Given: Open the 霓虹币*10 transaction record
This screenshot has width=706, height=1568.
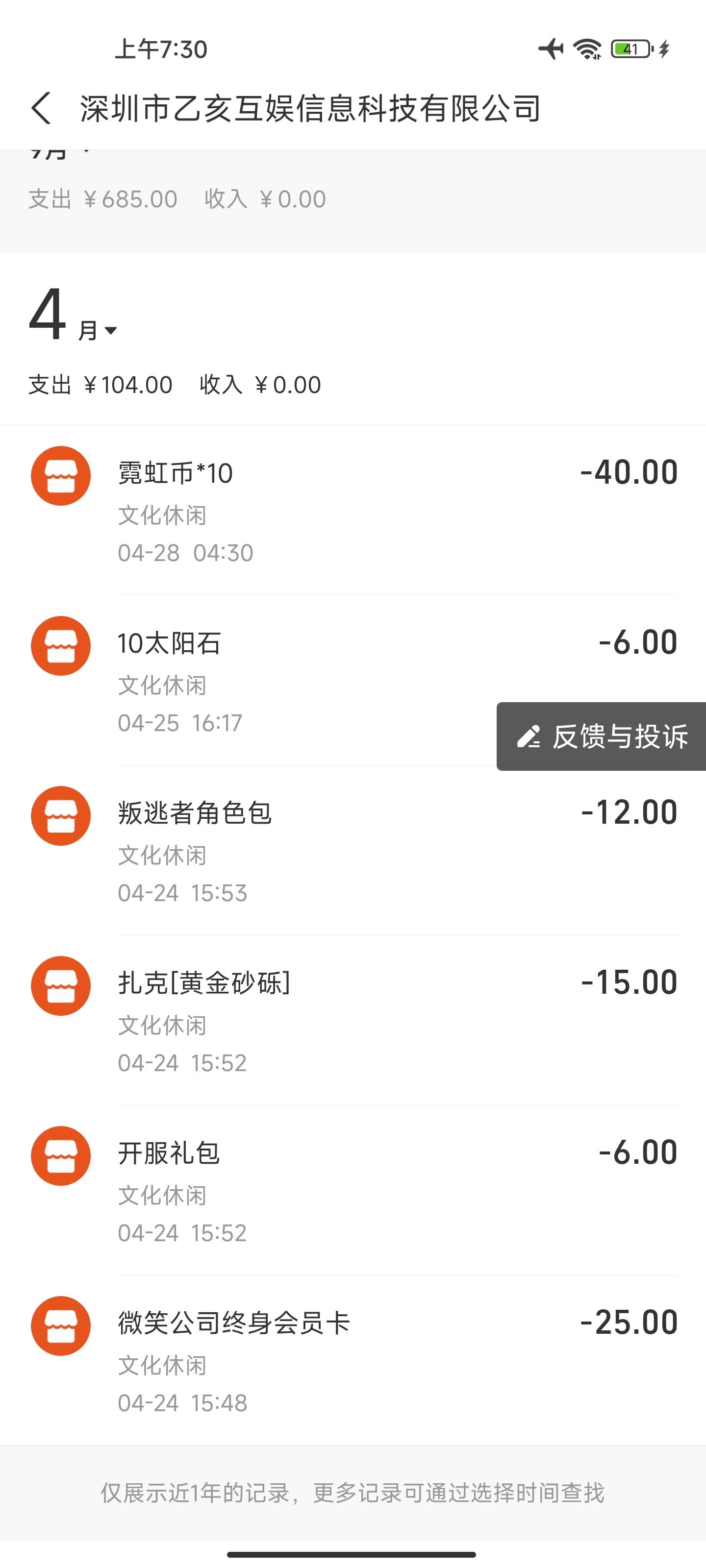Looking at the screenshot, I should tap(353, 510).
